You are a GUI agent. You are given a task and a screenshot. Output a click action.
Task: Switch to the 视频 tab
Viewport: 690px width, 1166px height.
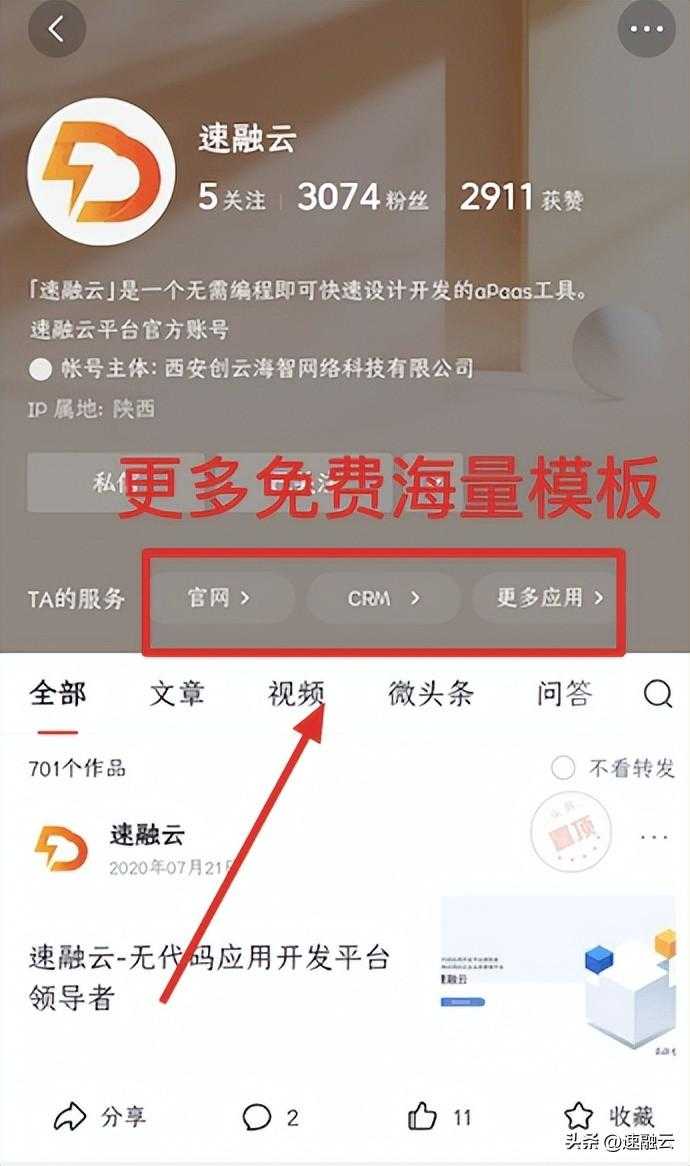point(296,693)
